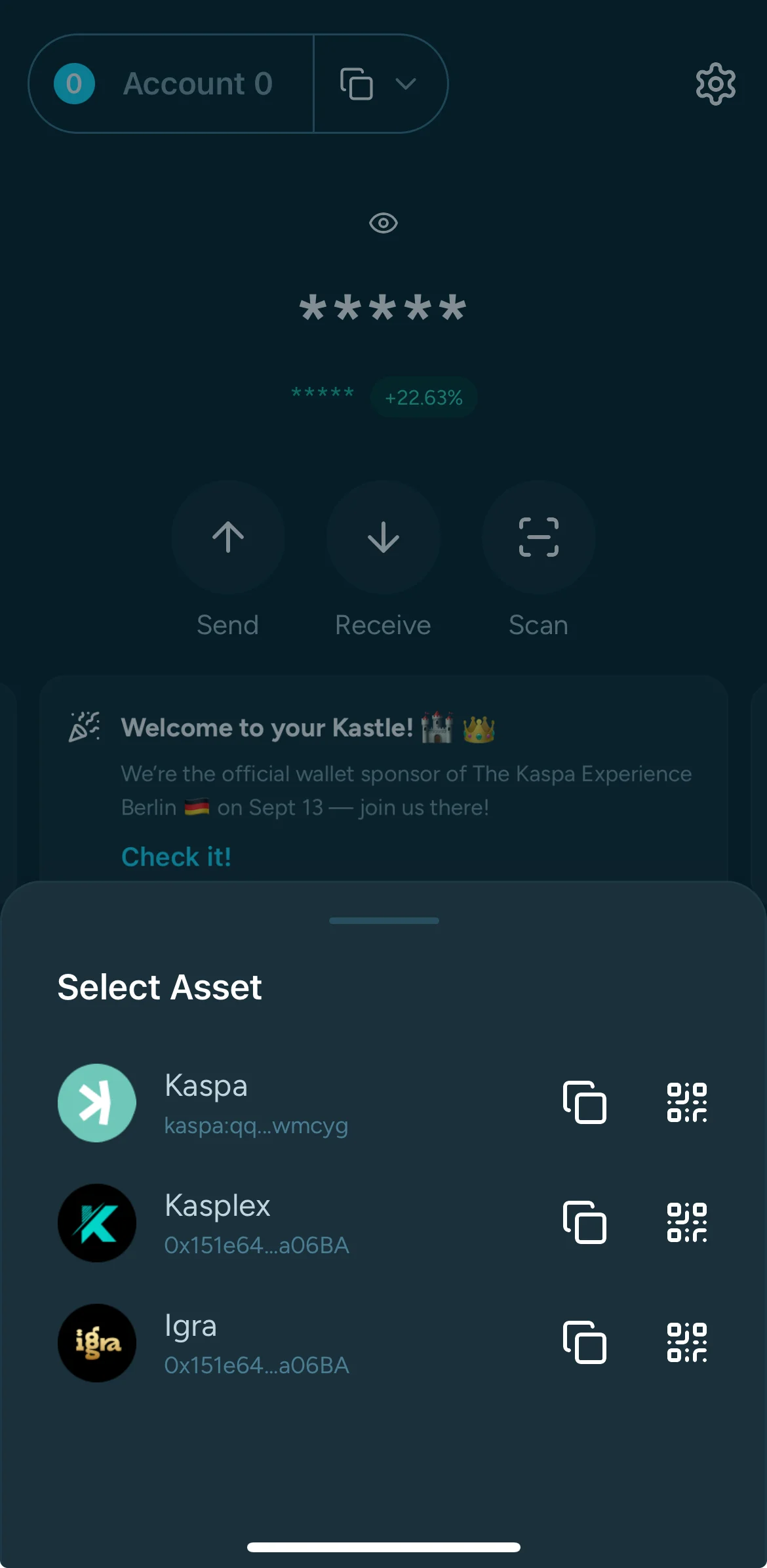Image resolution: width=767 pixels, height=1568 pixels.
Task: Toggle balance visibility with the eye icon
Action: tap(383, 223)
